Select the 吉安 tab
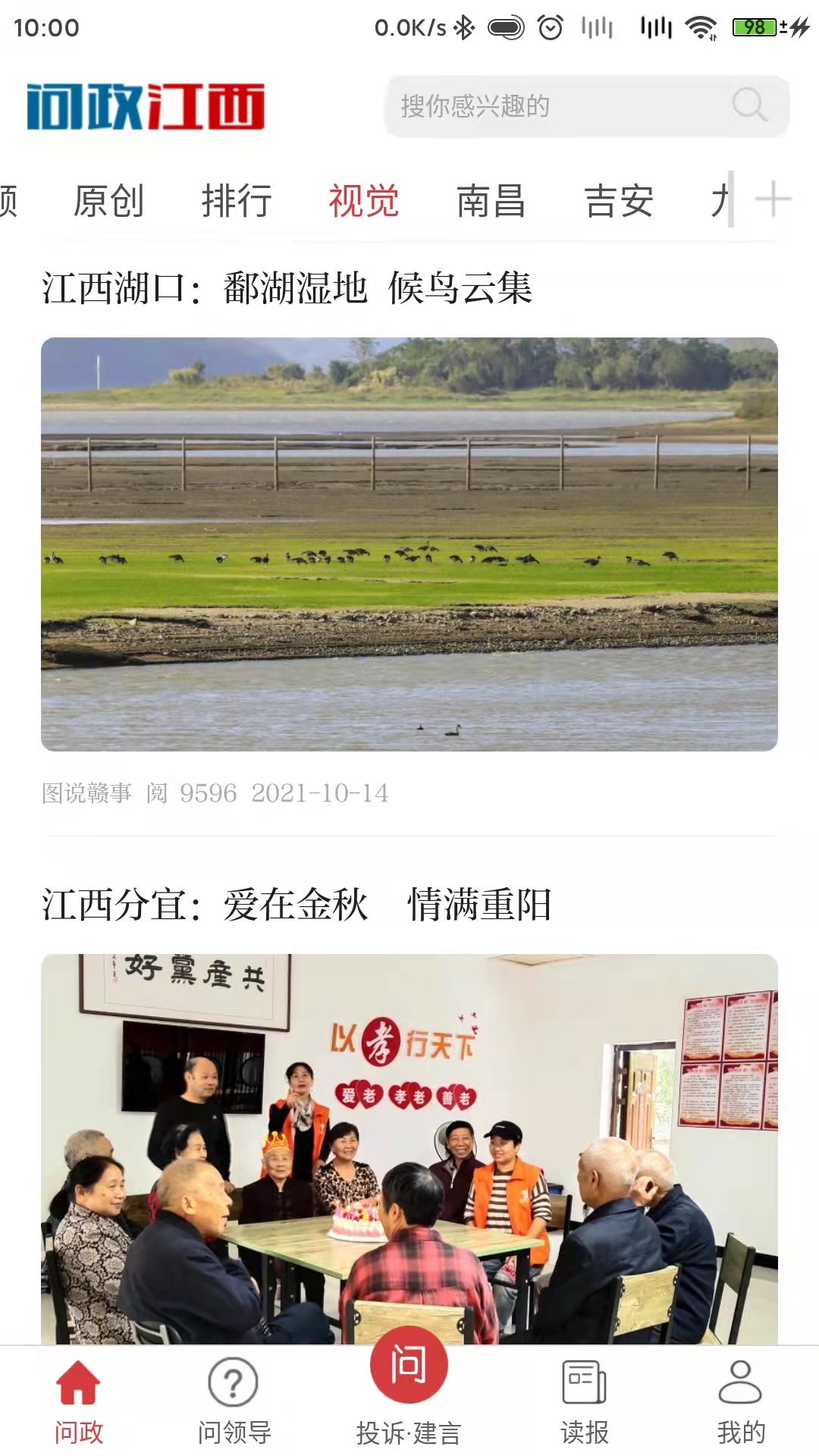This screenshot has width=819, height=1456. [x=619, y=202]
